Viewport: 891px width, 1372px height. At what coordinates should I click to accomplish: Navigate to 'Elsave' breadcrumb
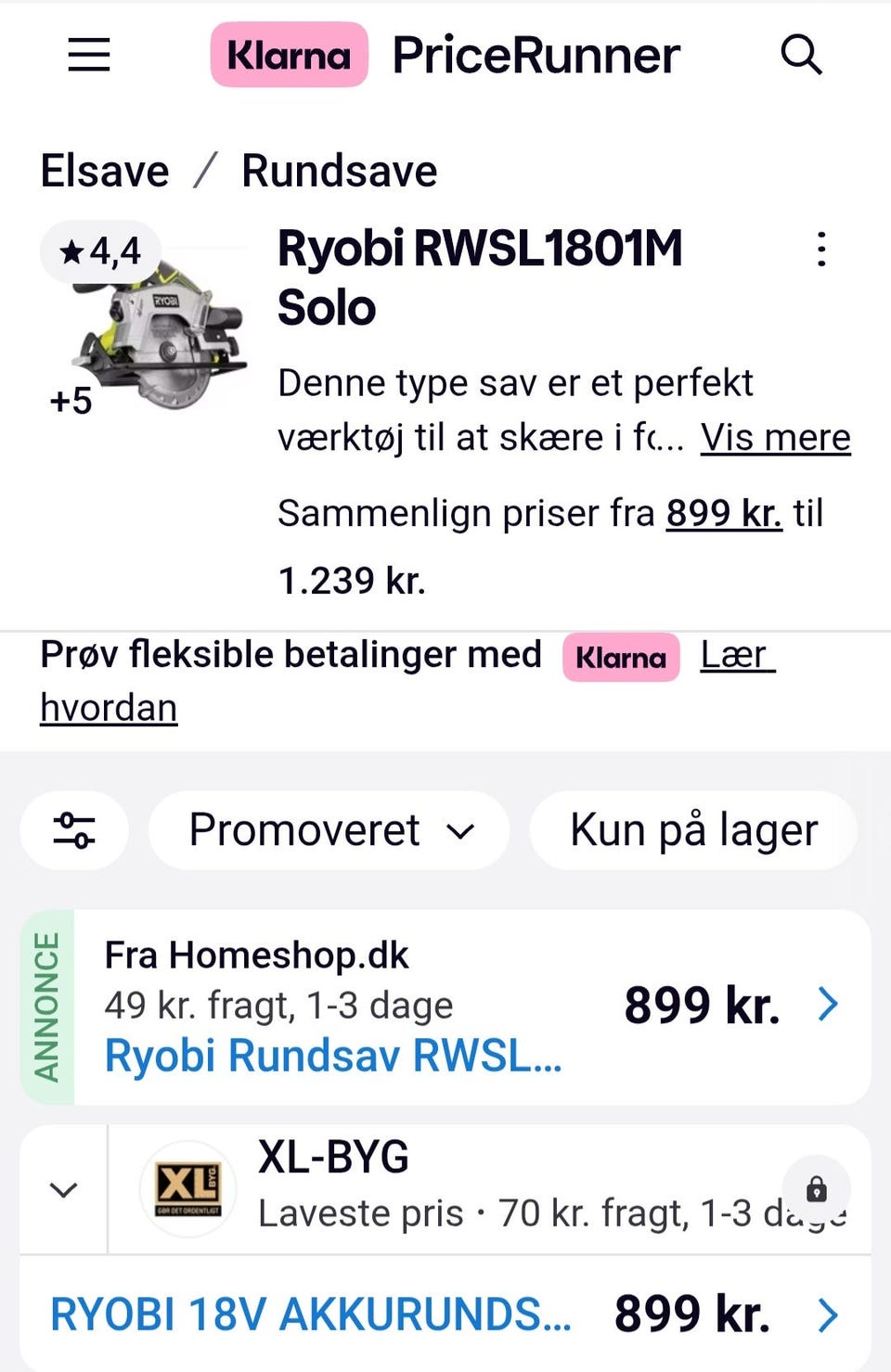[x=103, y=170]
